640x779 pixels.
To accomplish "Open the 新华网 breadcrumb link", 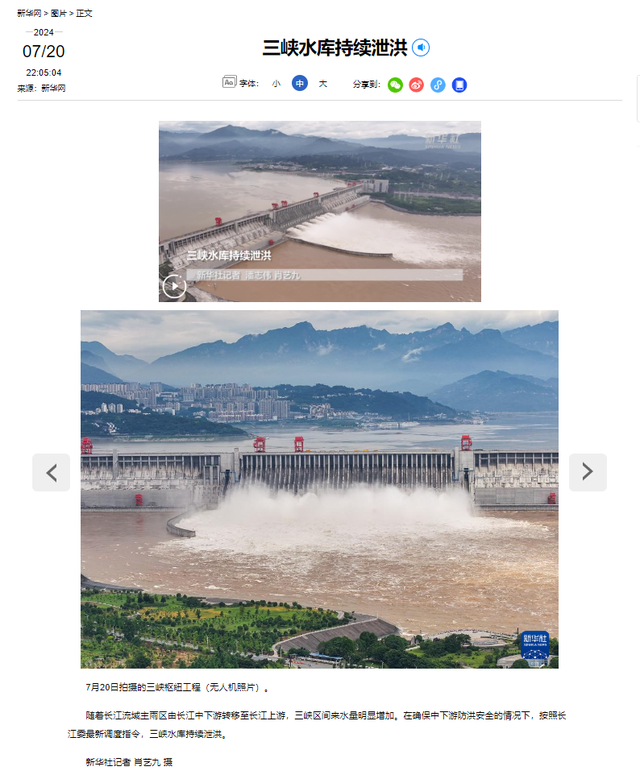I will 29,13.
